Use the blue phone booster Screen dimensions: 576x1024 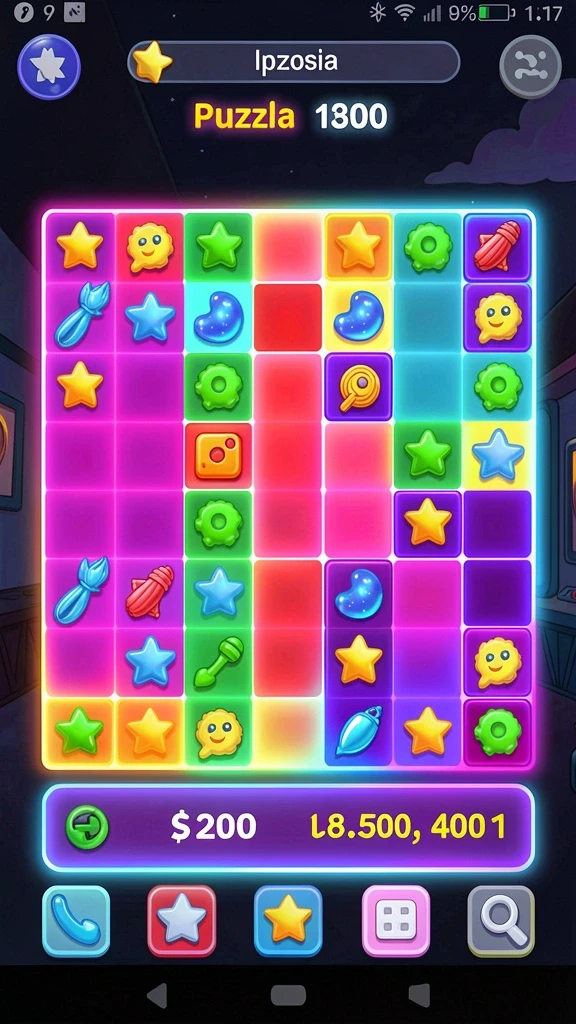click(x=76, y=921)
